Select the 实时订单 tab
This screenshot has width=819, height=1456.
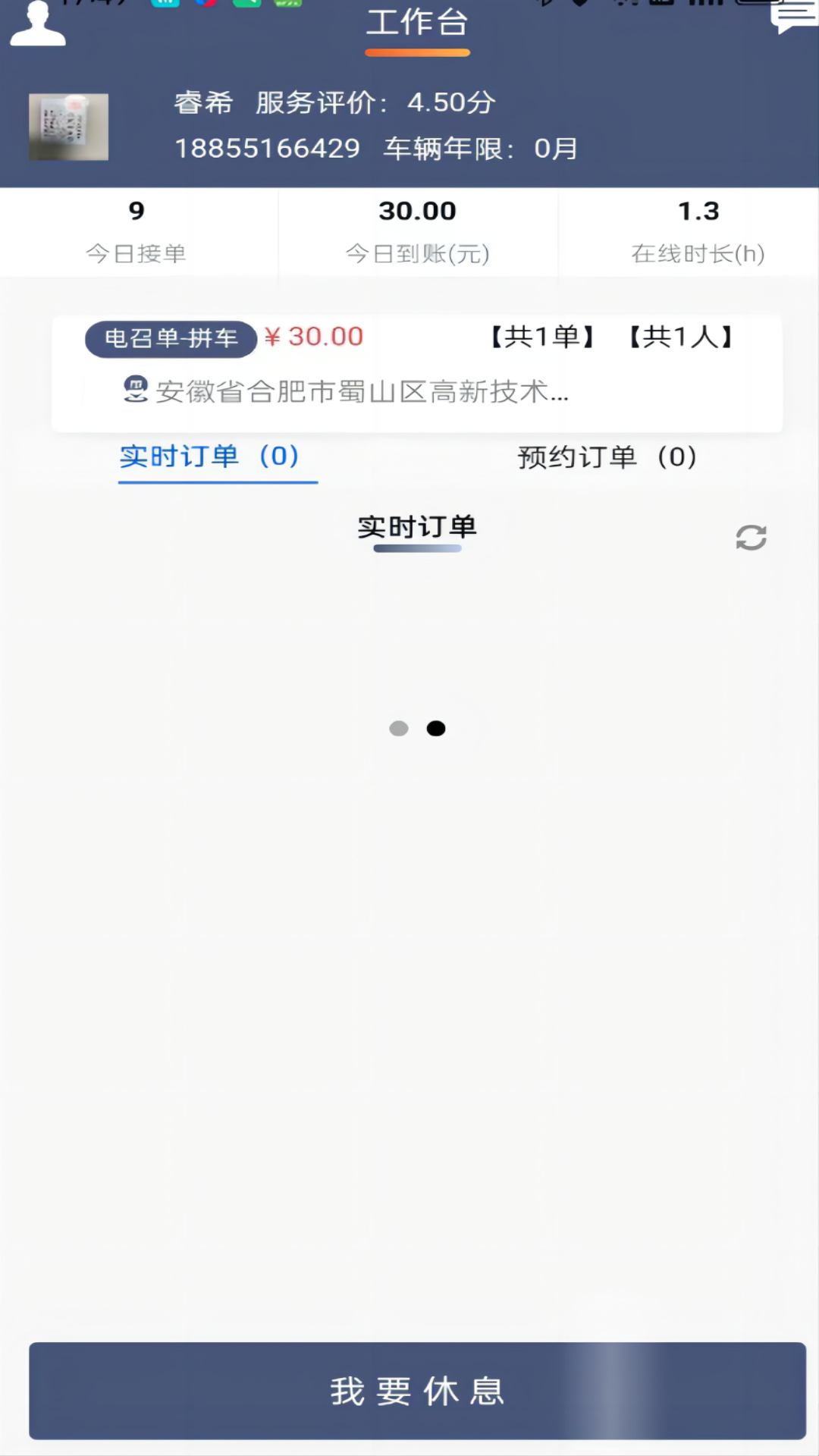pos(217,457)
